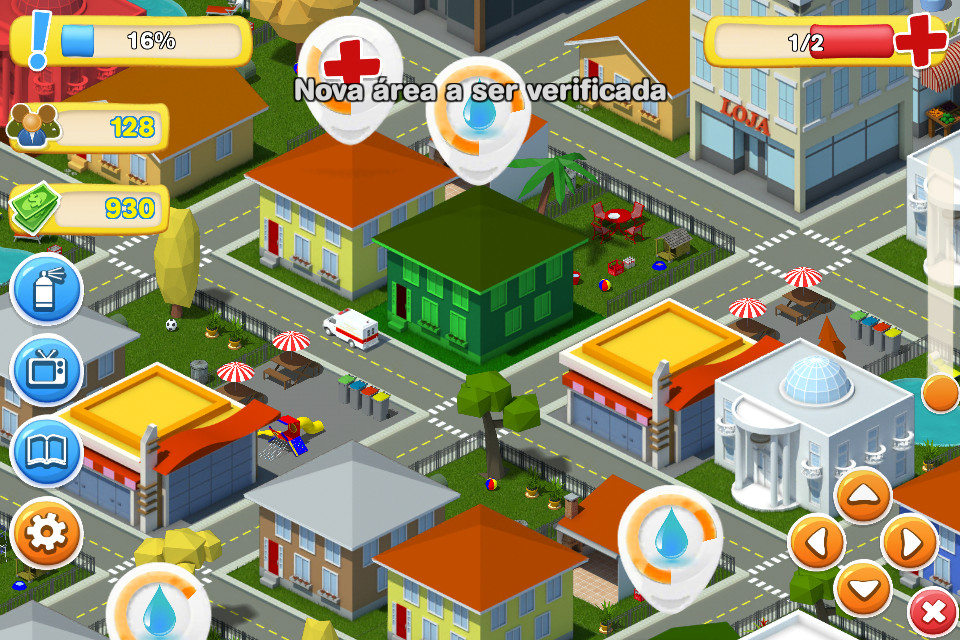Open the book guide

(x=46, y=452)
